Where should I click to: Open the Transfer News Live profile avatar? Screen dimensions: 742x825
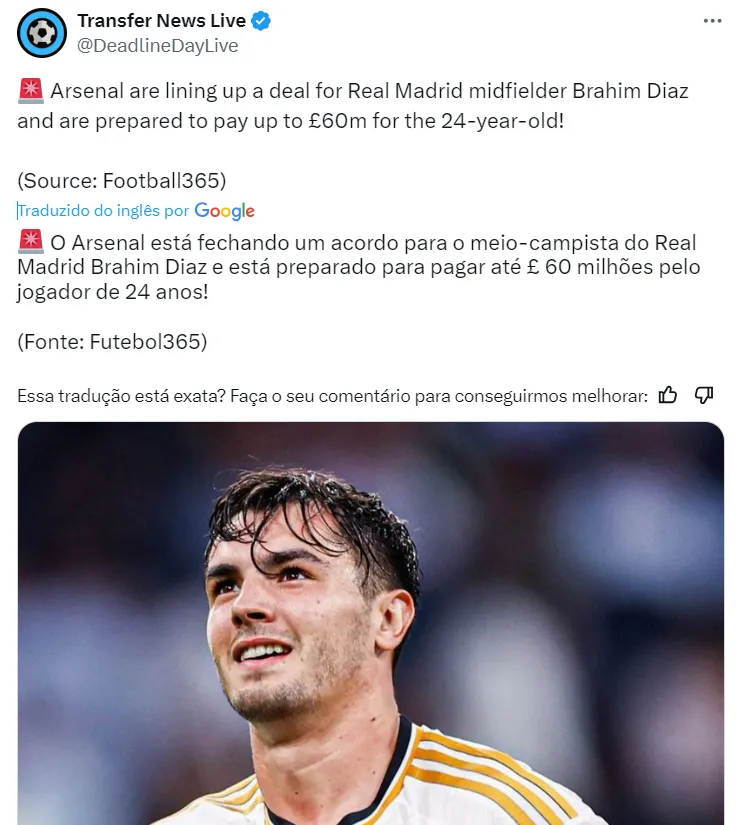(x=41, y=33)
